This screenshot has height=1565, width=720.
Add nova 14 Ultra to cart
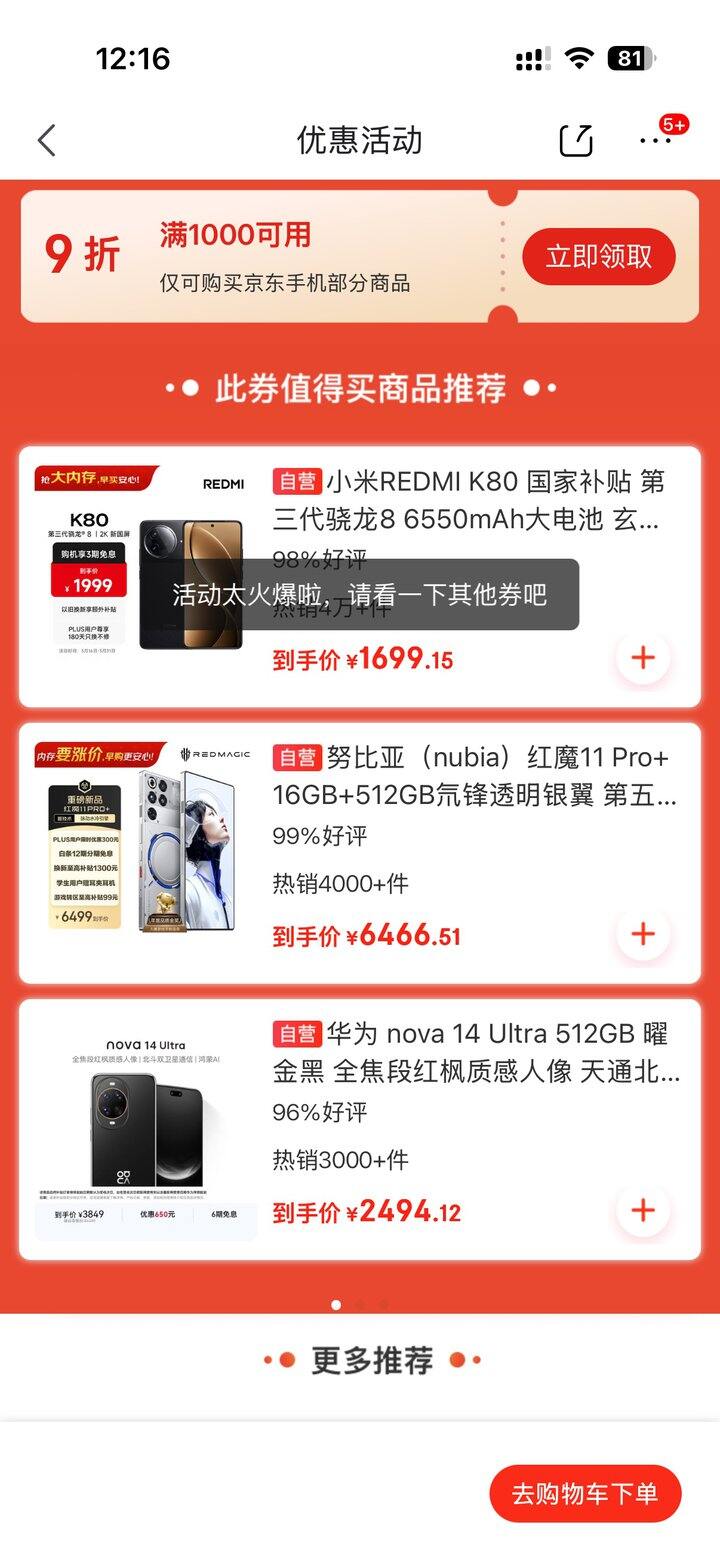[x=642, y=1210]
